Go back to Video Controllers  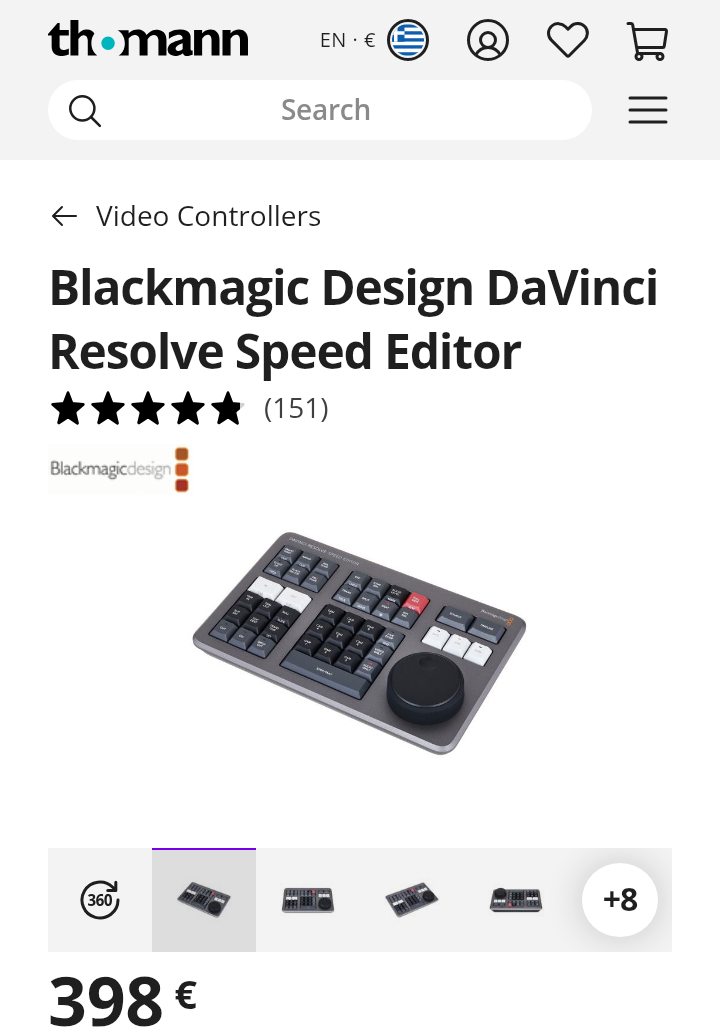(186, 216)
